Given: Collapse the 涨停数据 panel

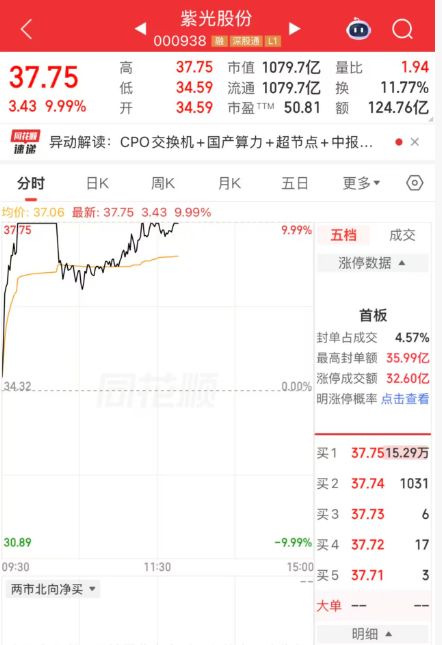Looking at the screenshot, I should coord(373,263).
